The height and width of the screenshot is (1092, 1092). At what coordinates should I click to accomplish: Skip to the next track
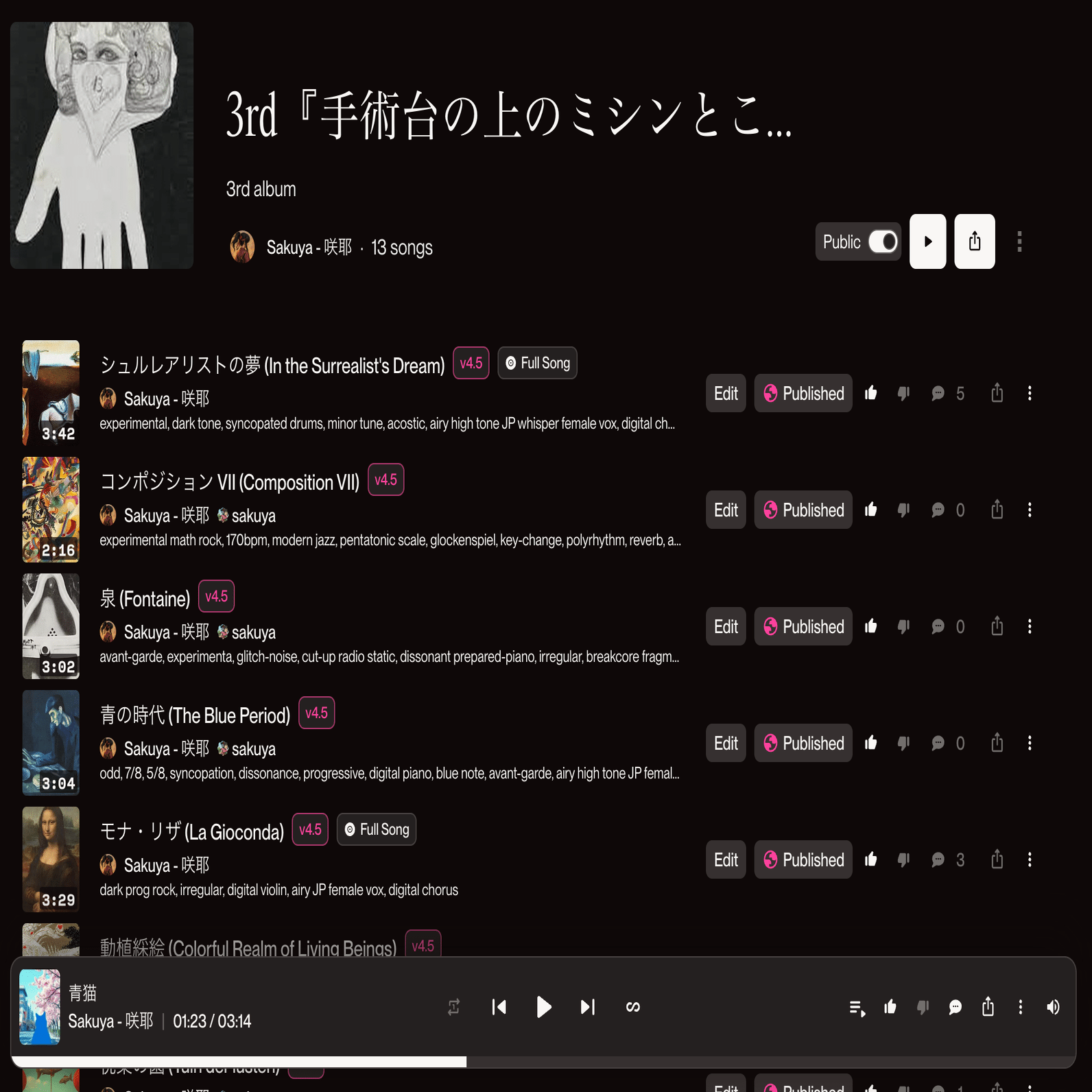[588, 1007]
